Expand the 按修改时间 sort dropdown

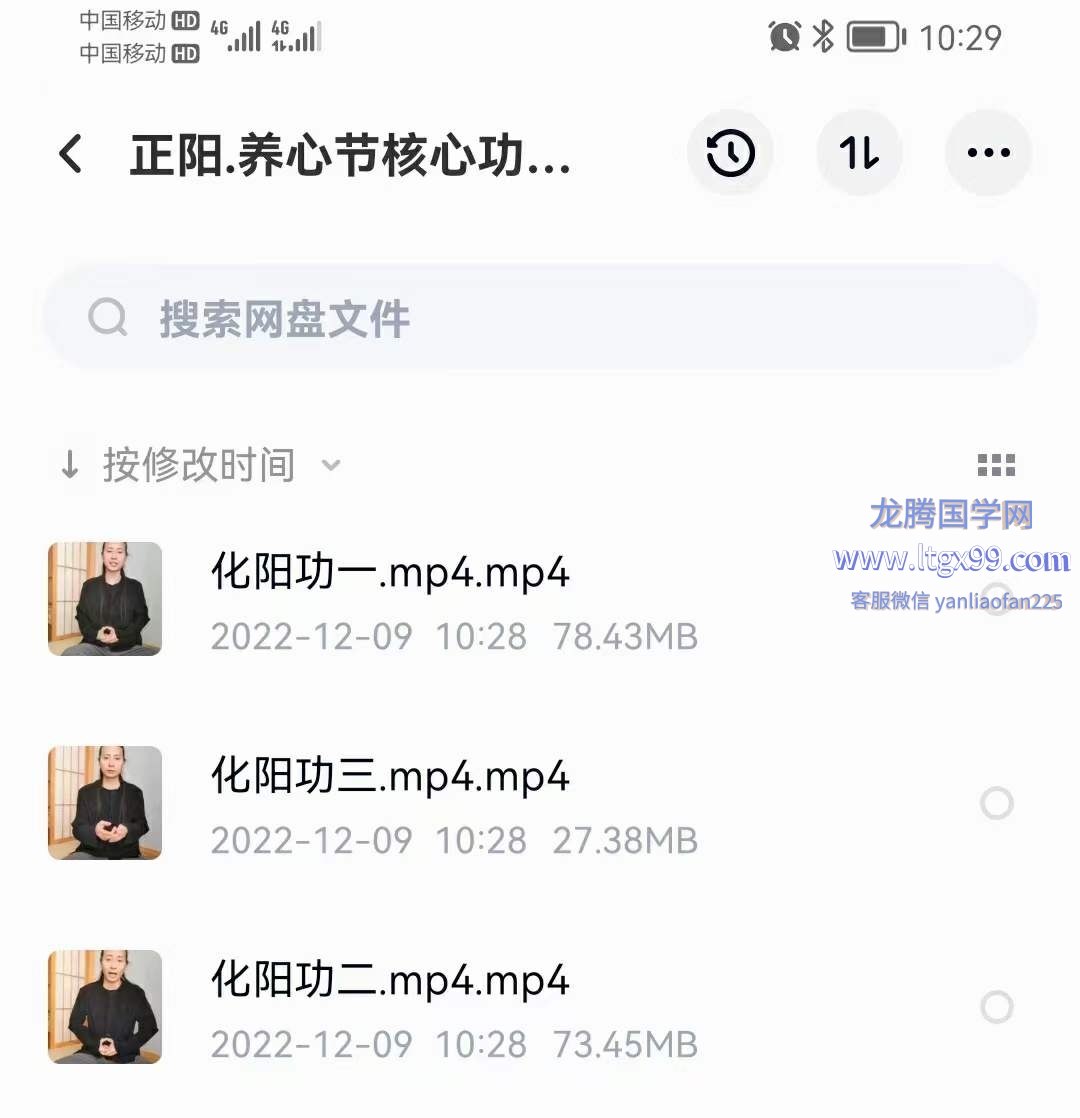(200, 465)
